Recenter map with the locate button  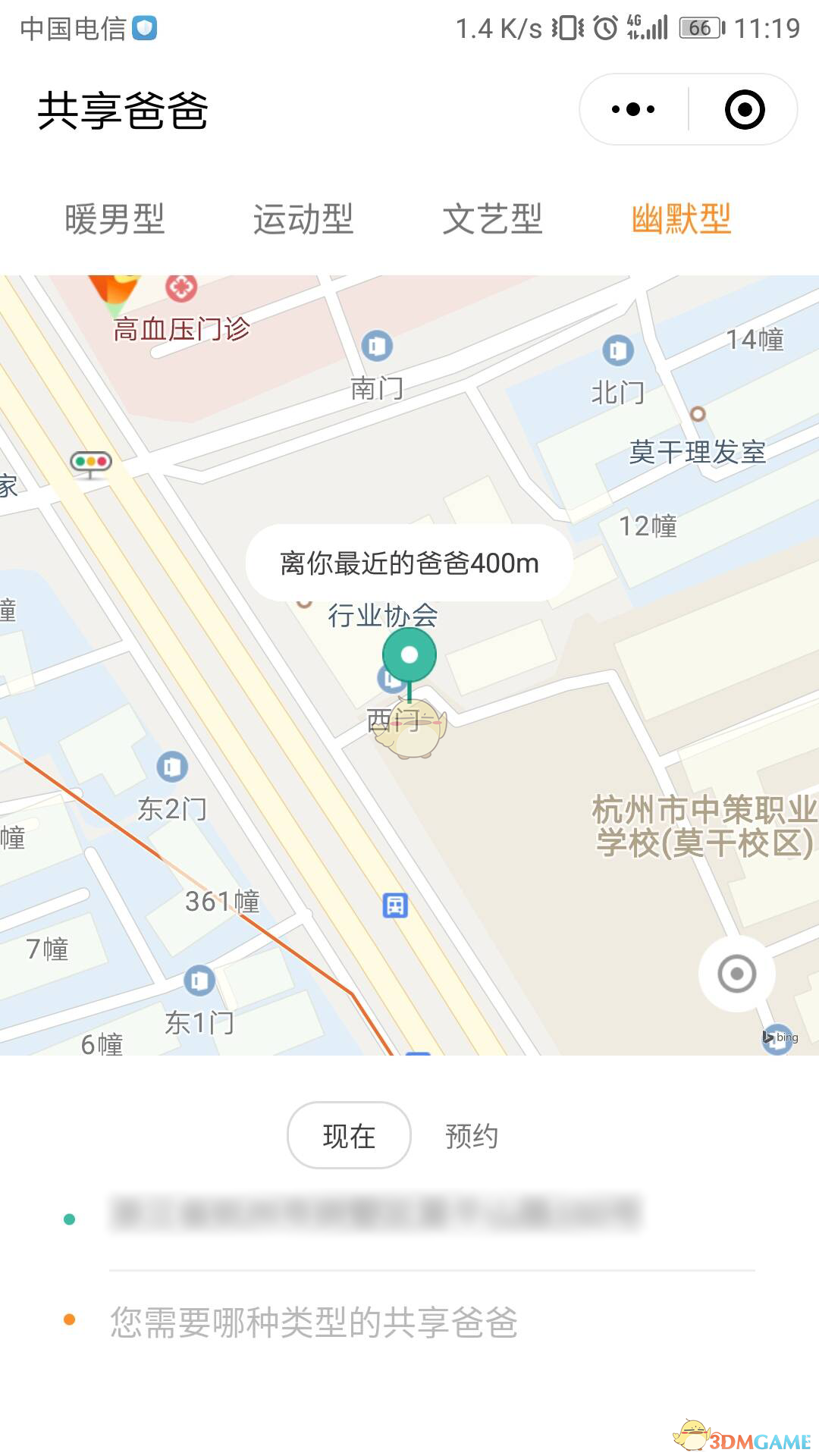[x=736, y=971]
